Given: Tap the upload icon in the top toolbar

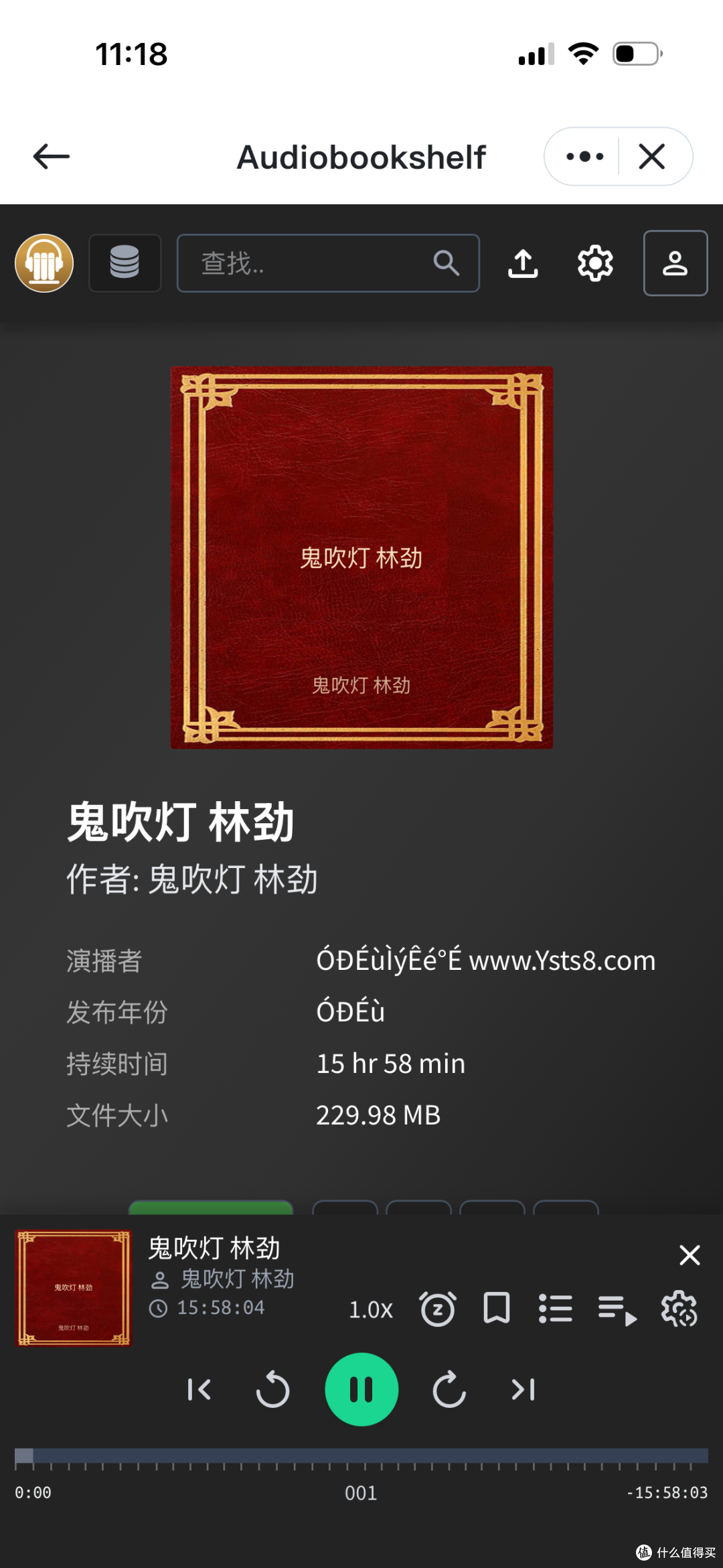Looking at the screenshot, I should tap(524, 263).
